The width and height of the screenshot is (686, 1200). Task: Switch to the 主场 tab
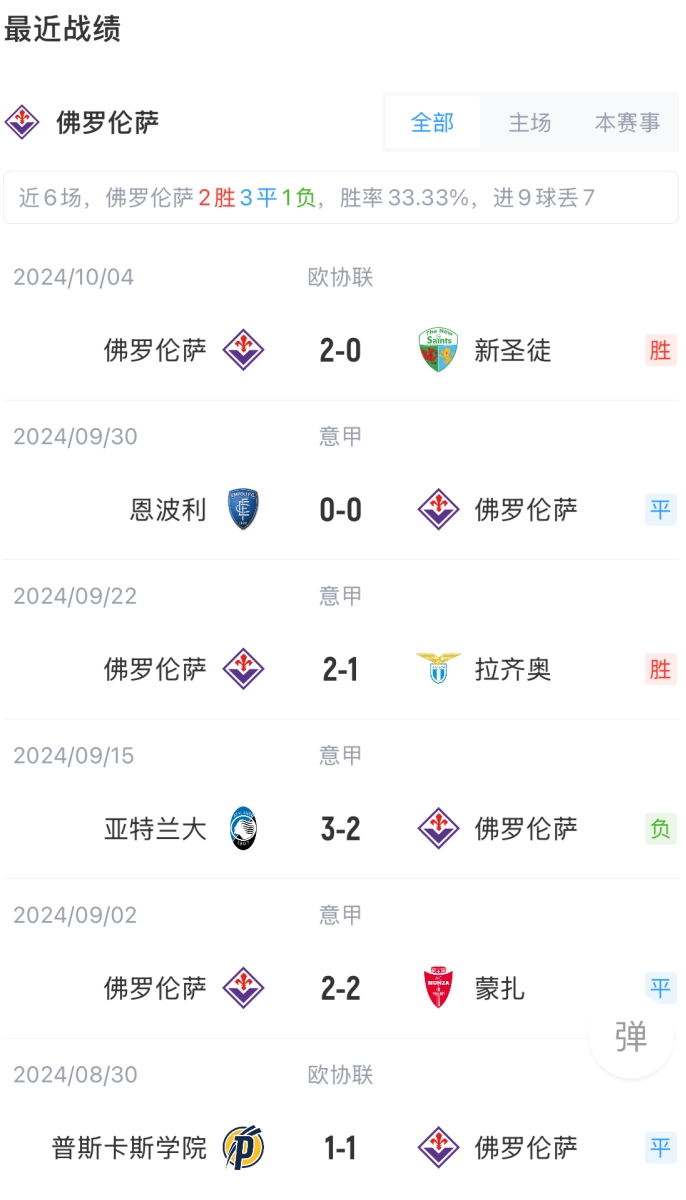530,123
